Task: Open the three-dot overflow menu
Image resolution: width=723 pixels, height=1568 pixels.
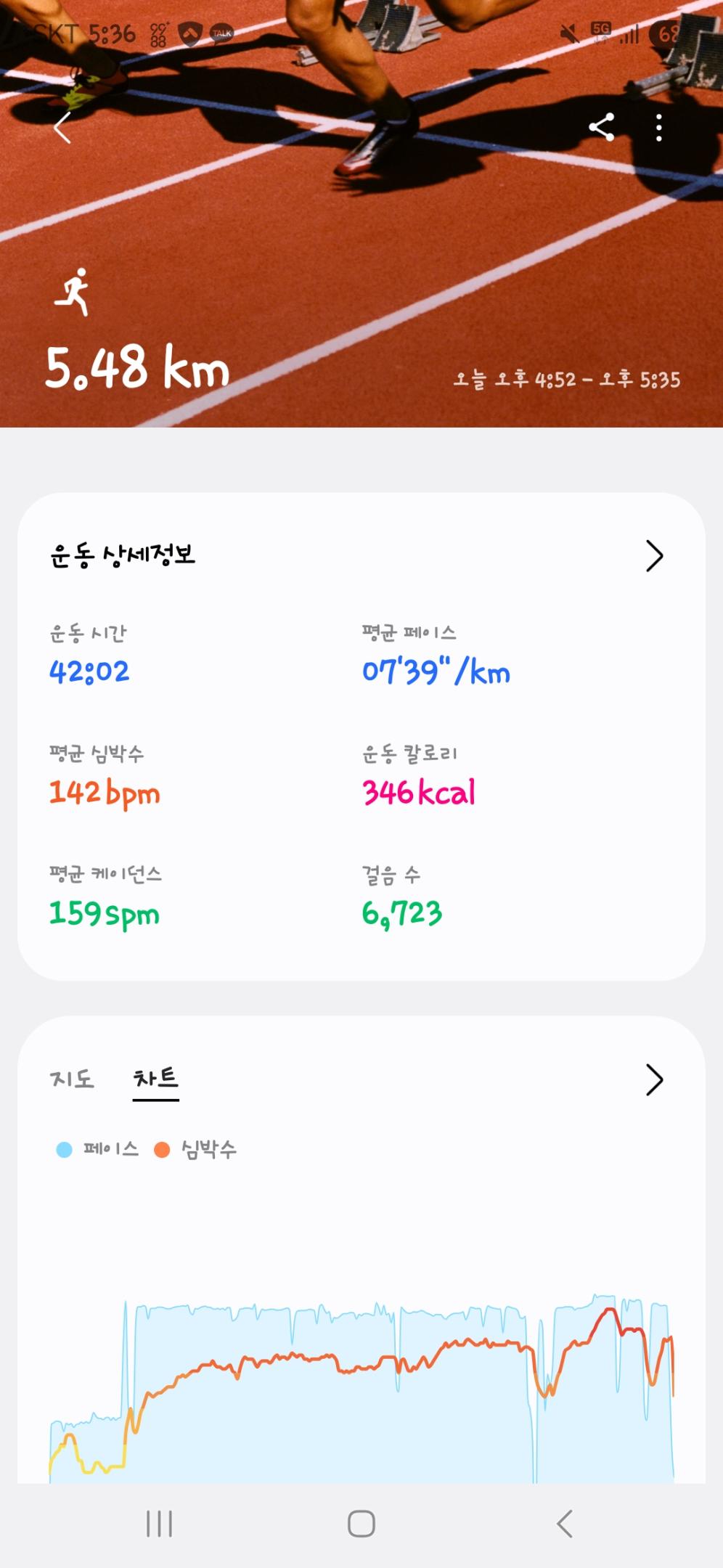Action: pos(658,128)
